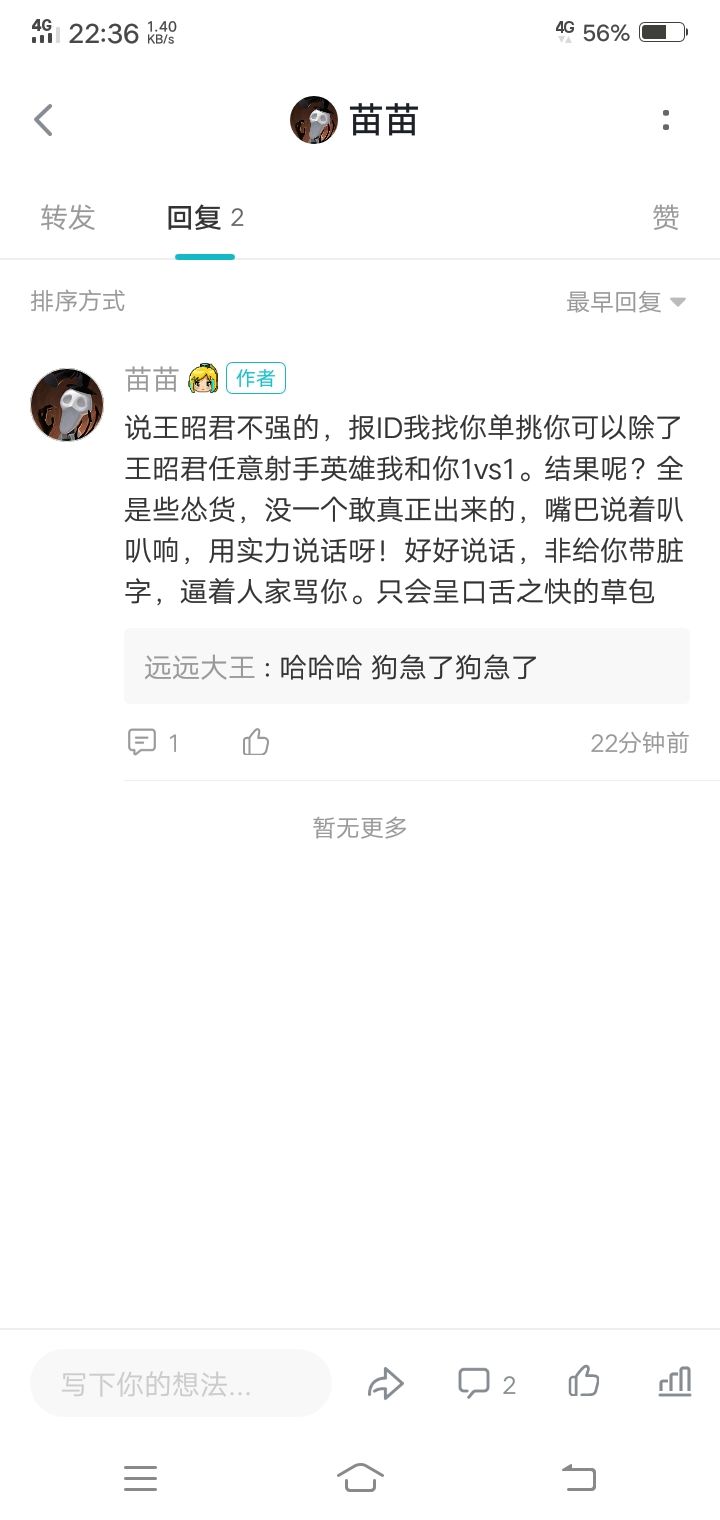
Task: Like the post from the bottom bar
Action: point(584,1382)
